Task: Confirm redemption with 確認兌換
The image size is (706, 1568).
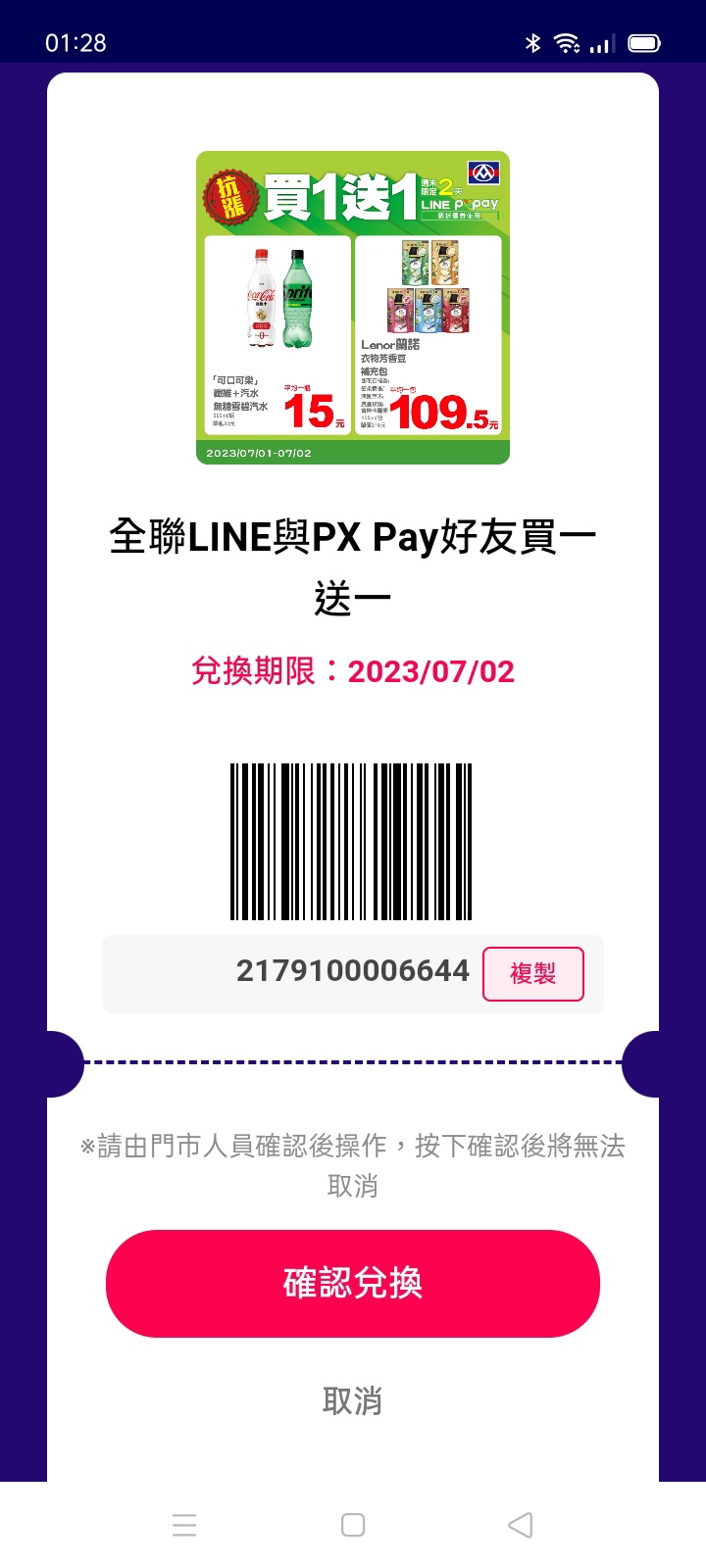Action: tap(353, 1283)
